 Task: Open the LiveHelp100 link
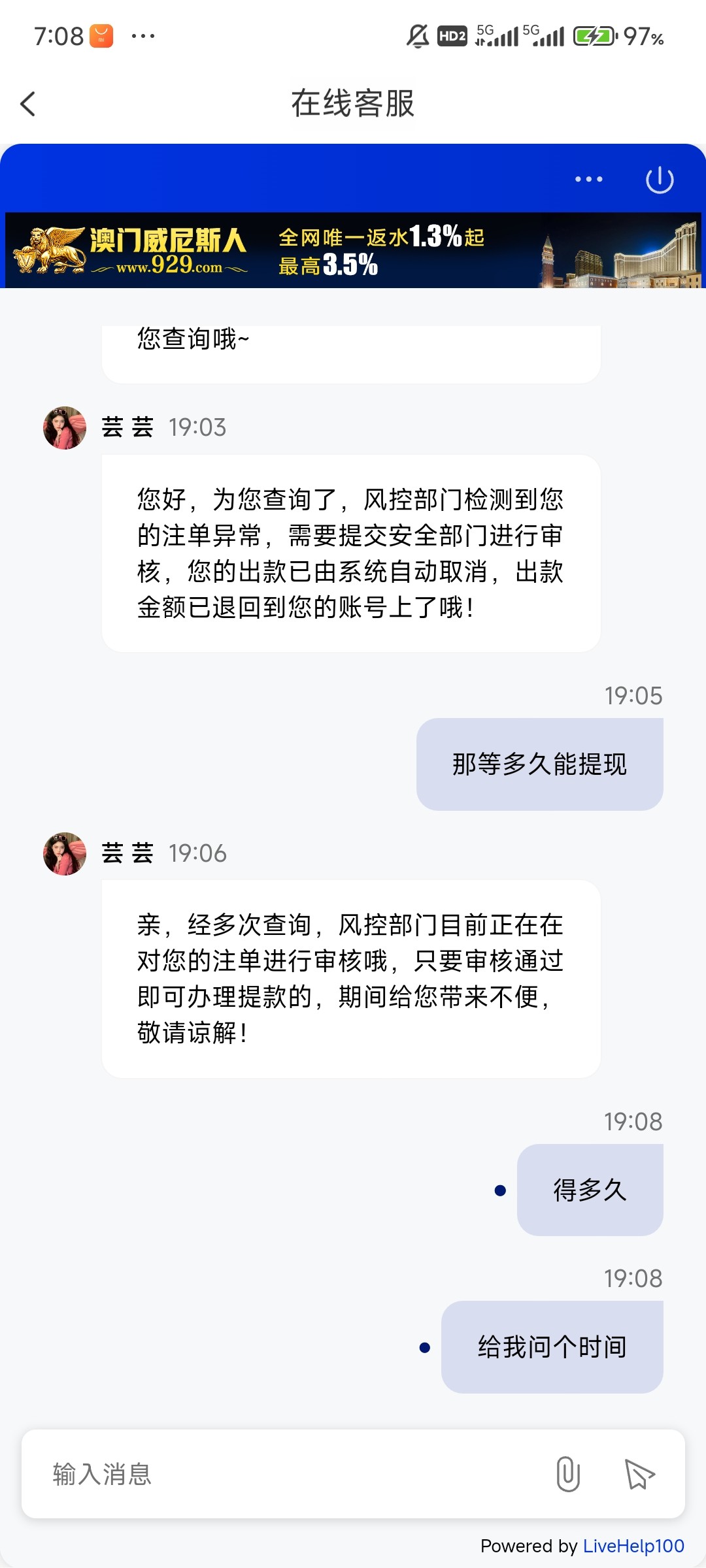tap(633, 1546)
